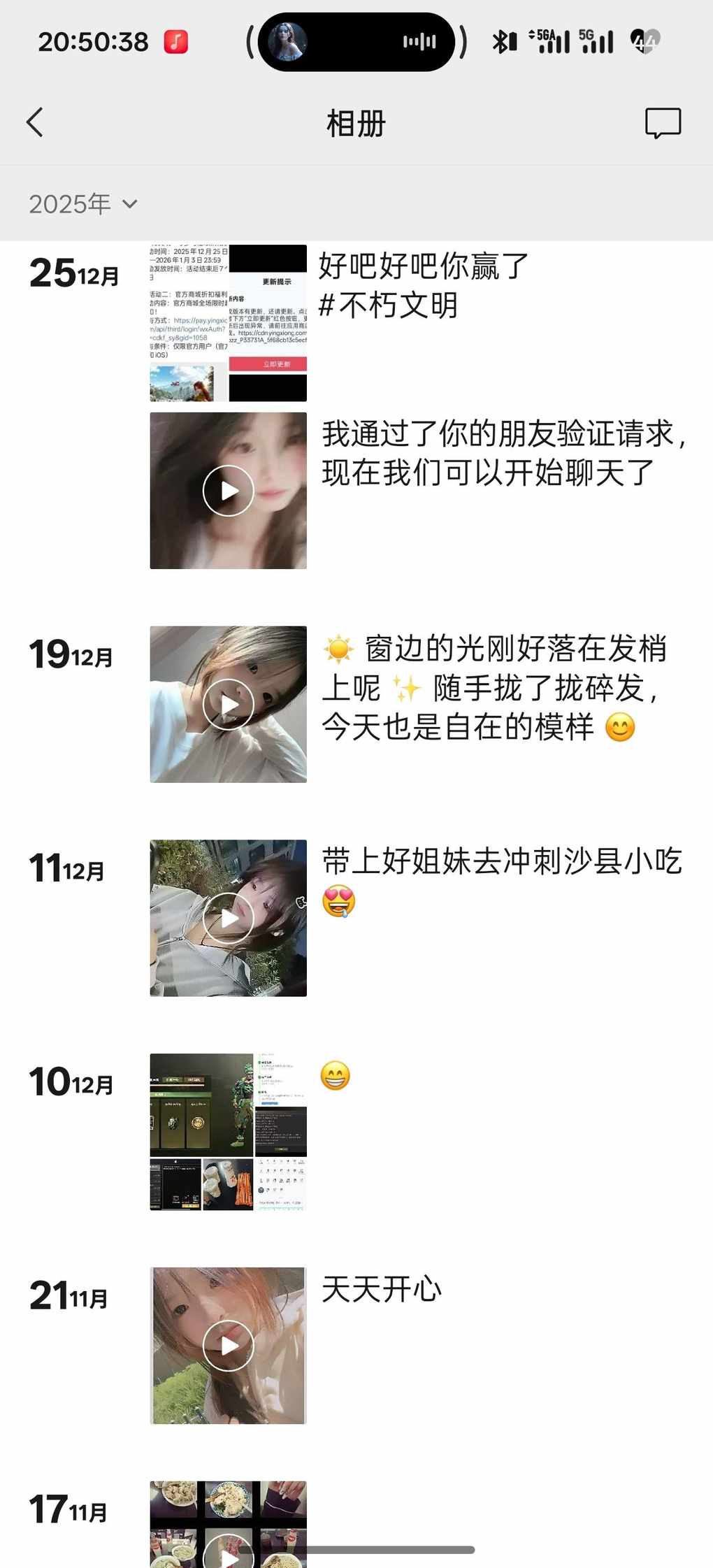Play the 窗边的光 video from 19 December

click(228, 704)
